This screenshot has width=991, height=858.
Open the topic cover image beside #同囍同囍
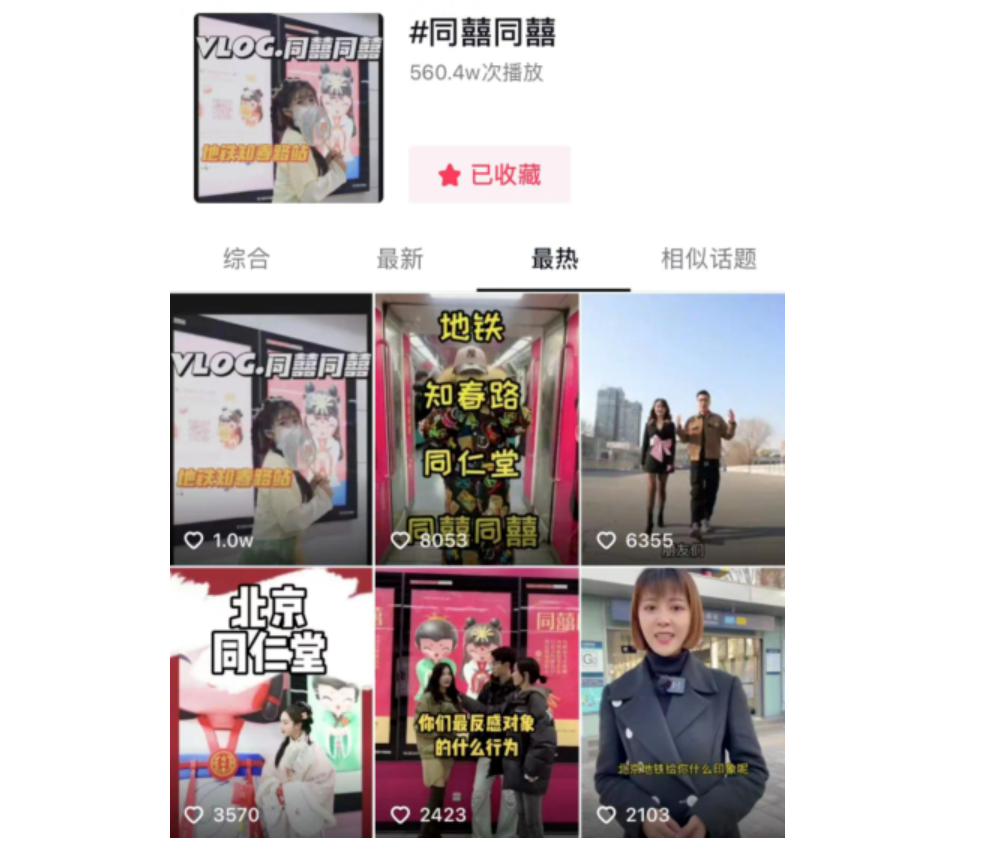[x=288, y=108]
